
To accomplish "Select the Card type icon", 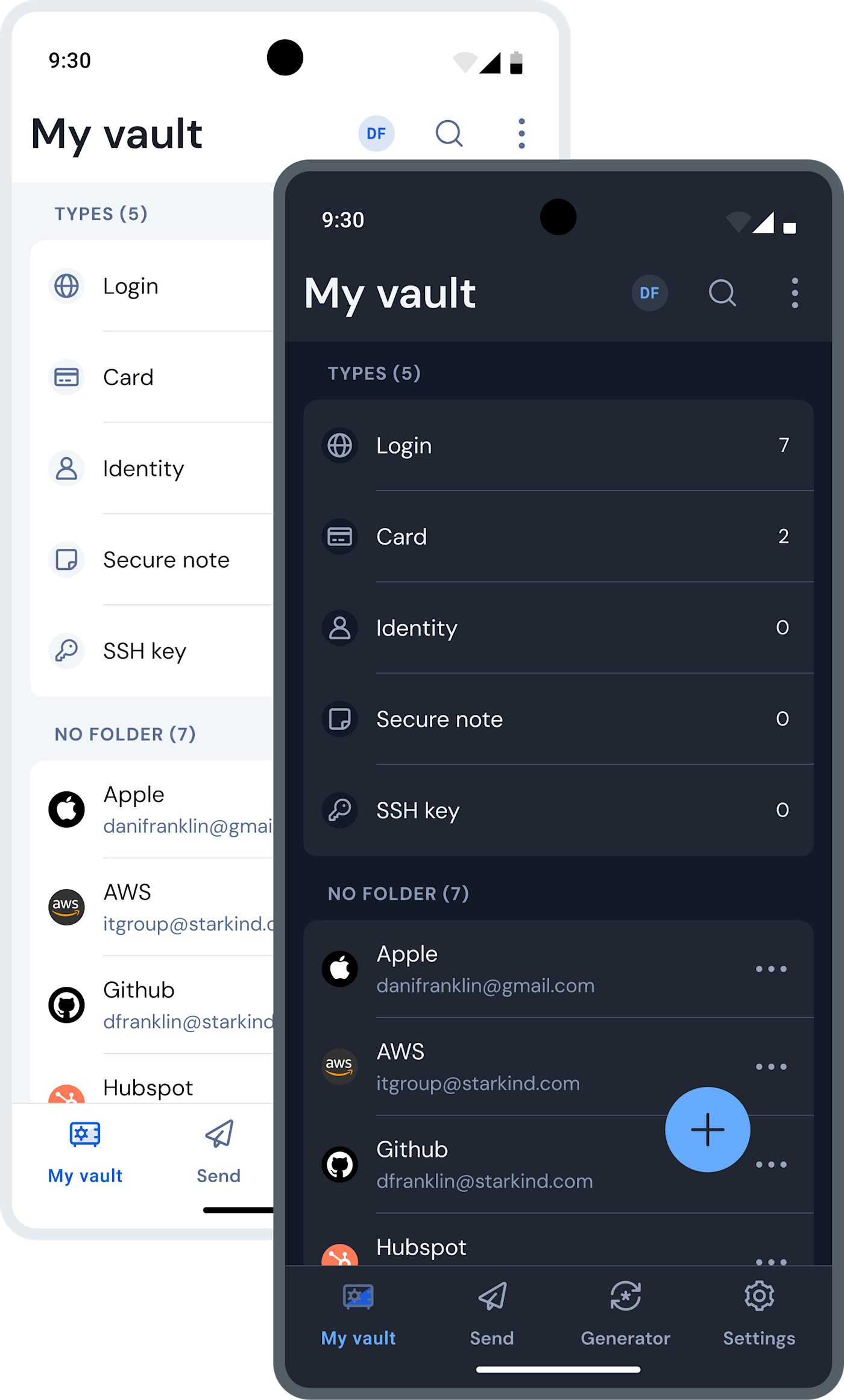I will 340,537.
